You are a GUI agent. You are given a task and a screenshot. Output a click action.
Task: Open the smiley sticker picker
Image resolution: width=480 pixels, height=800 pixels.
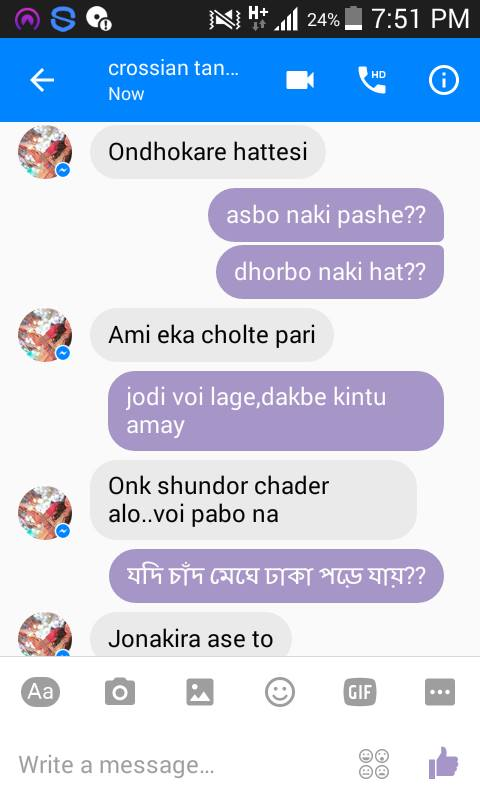[280, 692]
